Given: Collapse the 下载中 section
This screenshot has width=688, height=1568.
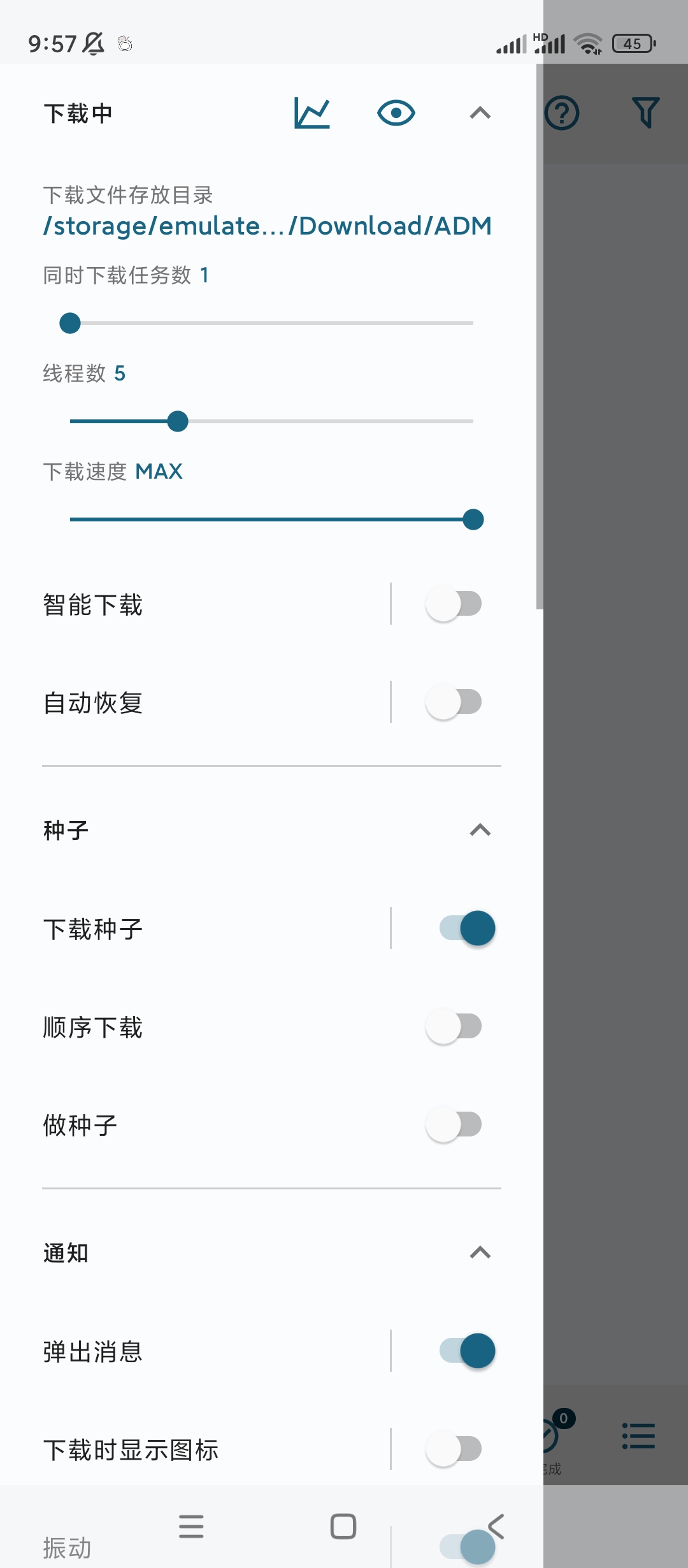Looking at the screenshot, I should [480, 113].
